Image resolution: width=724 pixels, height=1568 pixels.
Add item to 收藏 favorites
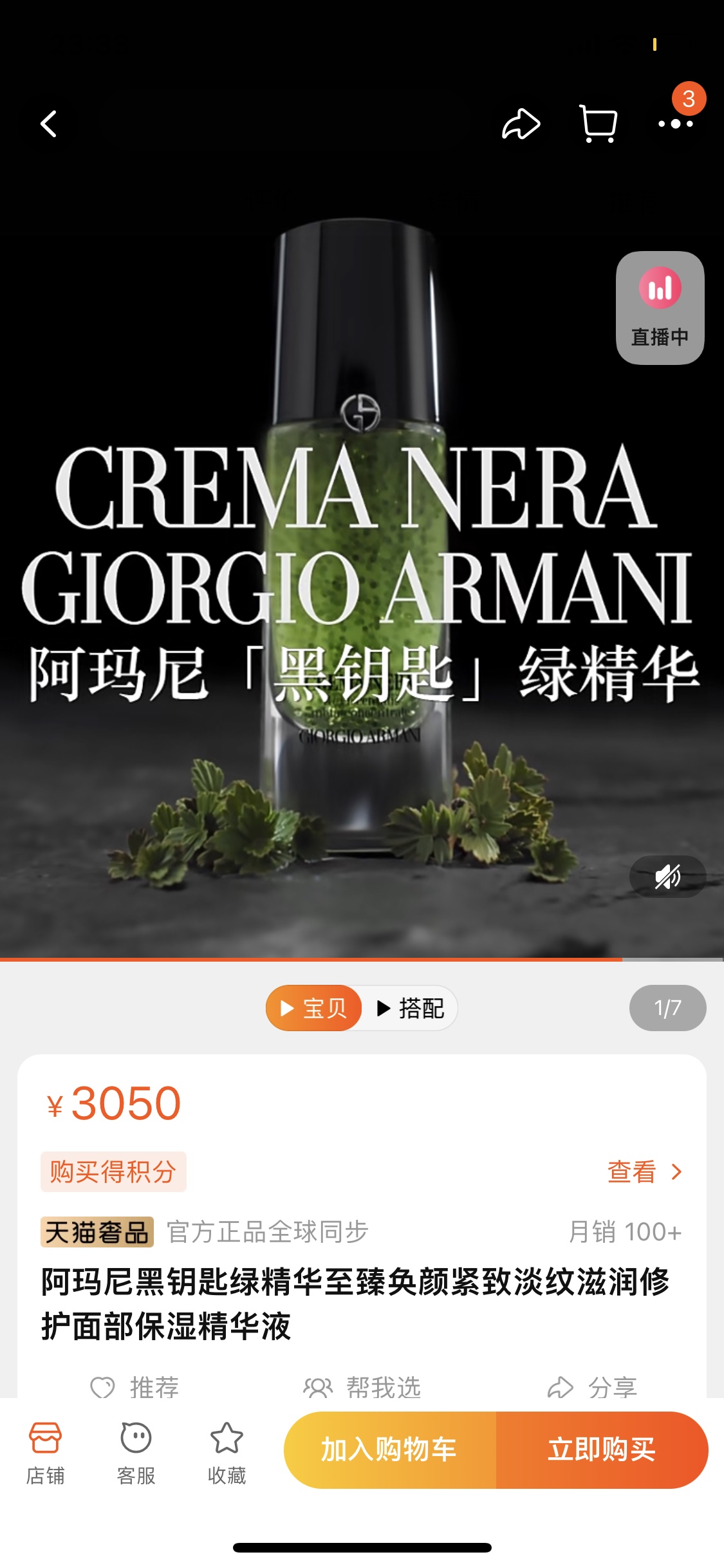(227, 1452)
